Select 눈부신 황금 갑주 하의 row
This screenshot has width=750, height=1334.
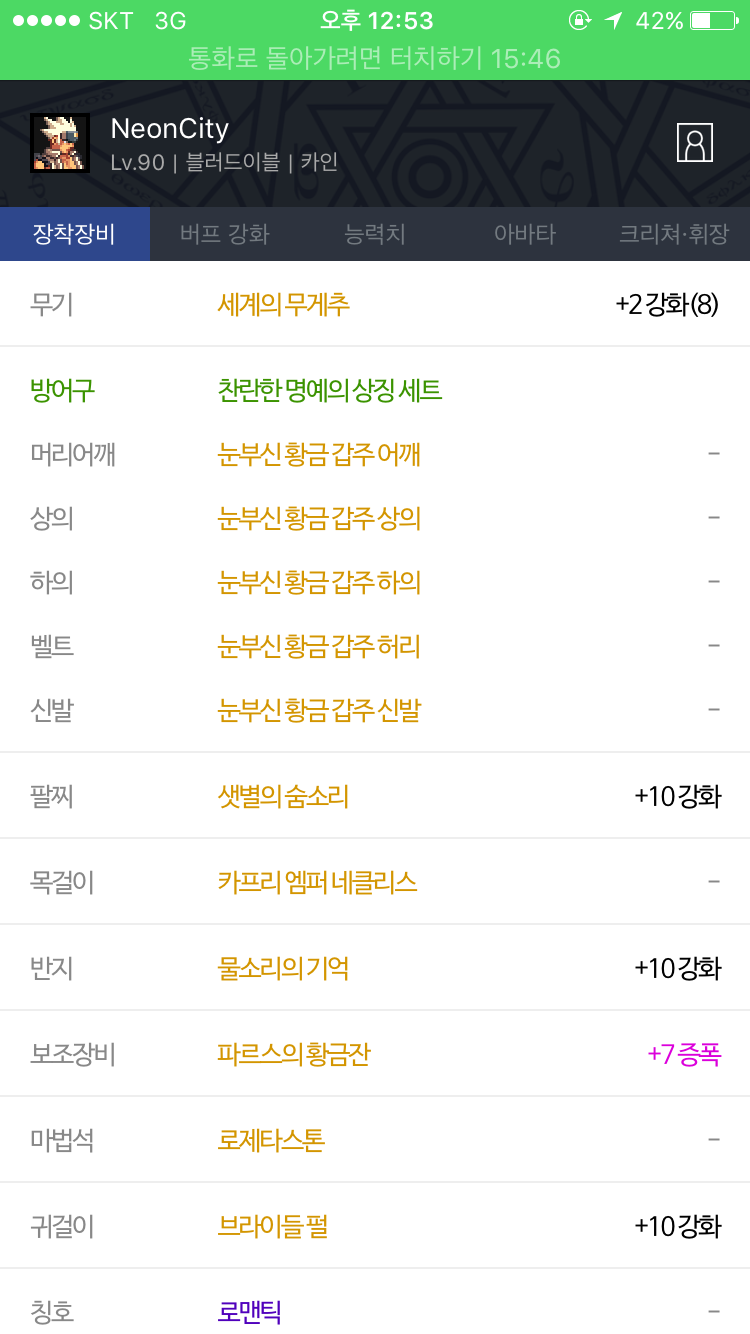tap(375, 582)
